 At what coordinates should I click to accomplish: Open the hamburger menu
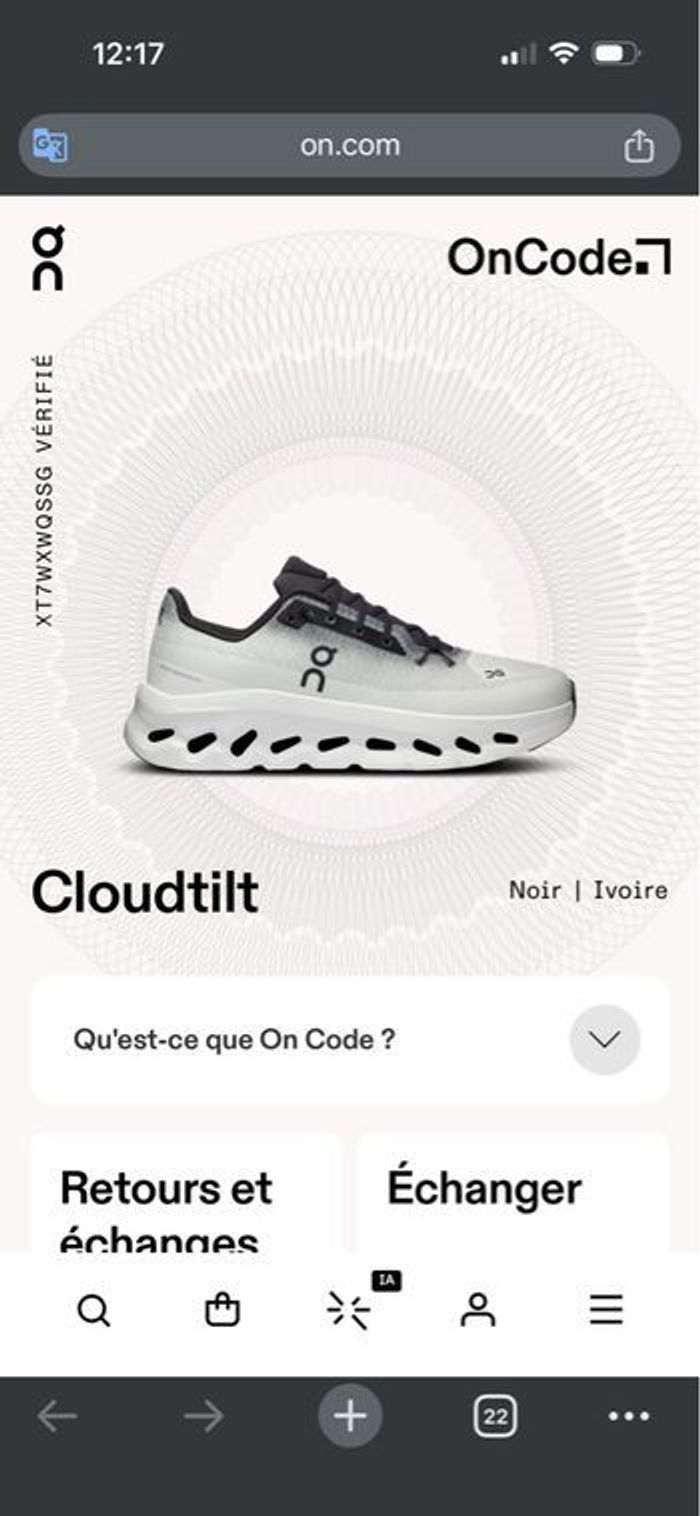pyautogui.click(x=606, y=1310)
